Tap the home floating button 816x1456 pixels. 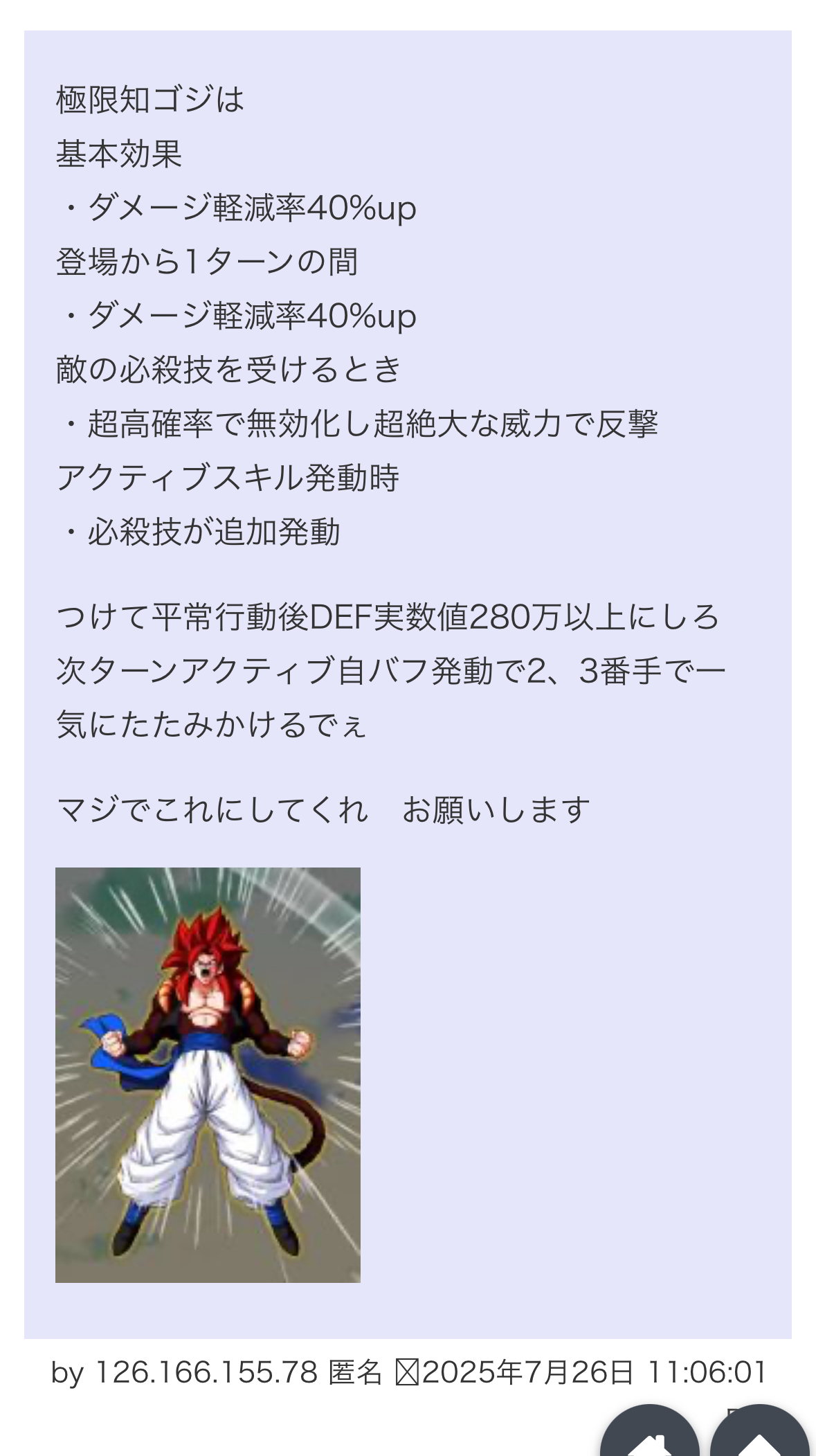(649, 1430)
